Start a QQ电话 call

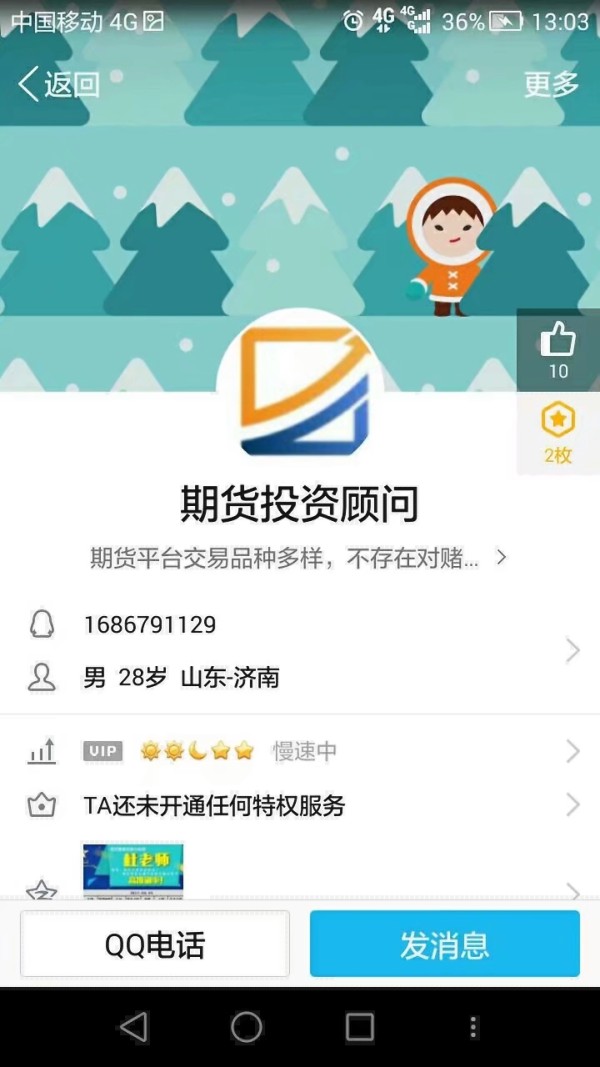tap(155, 944)
